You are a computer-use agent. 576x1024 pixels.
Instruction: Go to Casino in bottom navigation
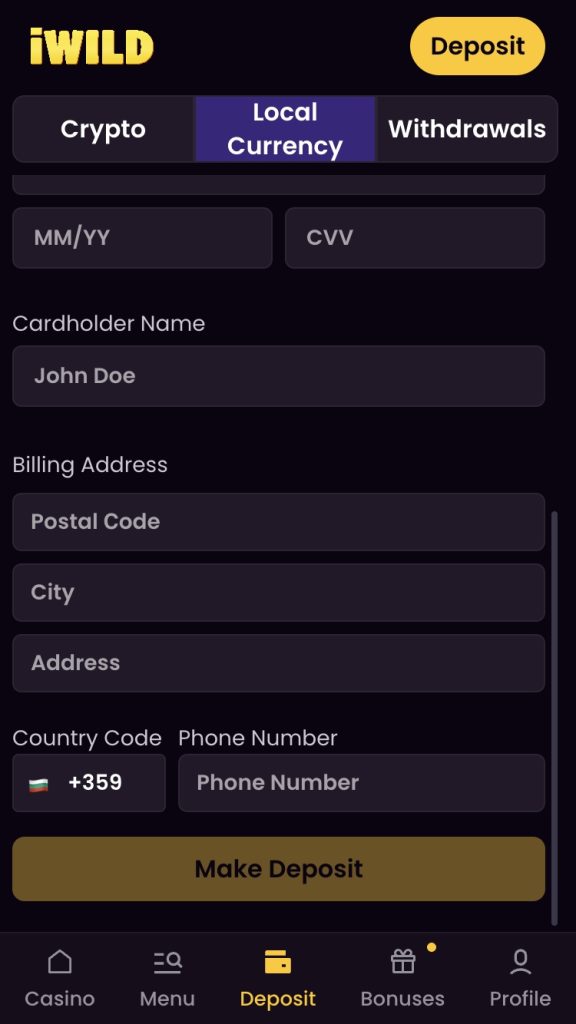(59, 978)
